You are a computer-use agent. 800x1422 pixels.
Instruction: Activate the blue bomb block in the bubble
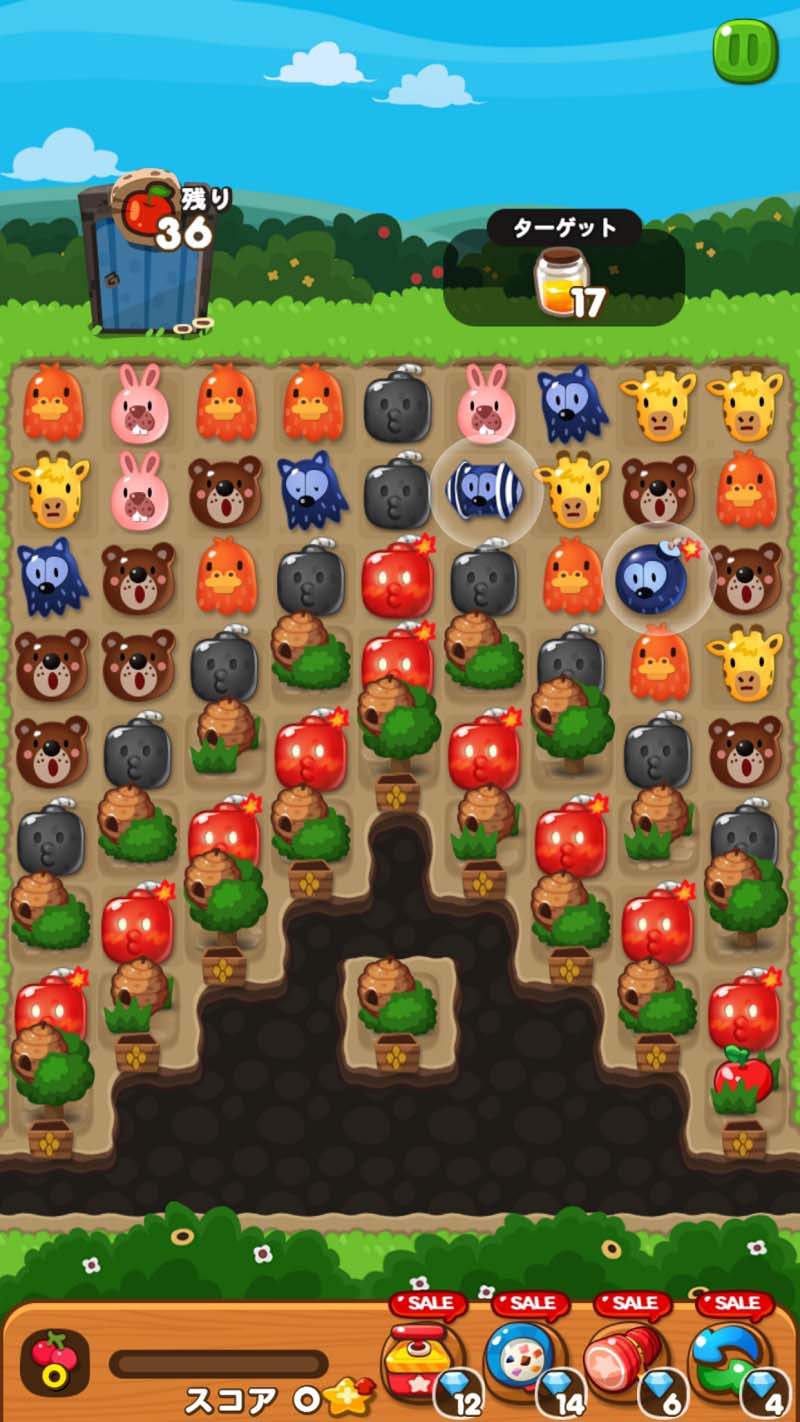click(656, 578)
